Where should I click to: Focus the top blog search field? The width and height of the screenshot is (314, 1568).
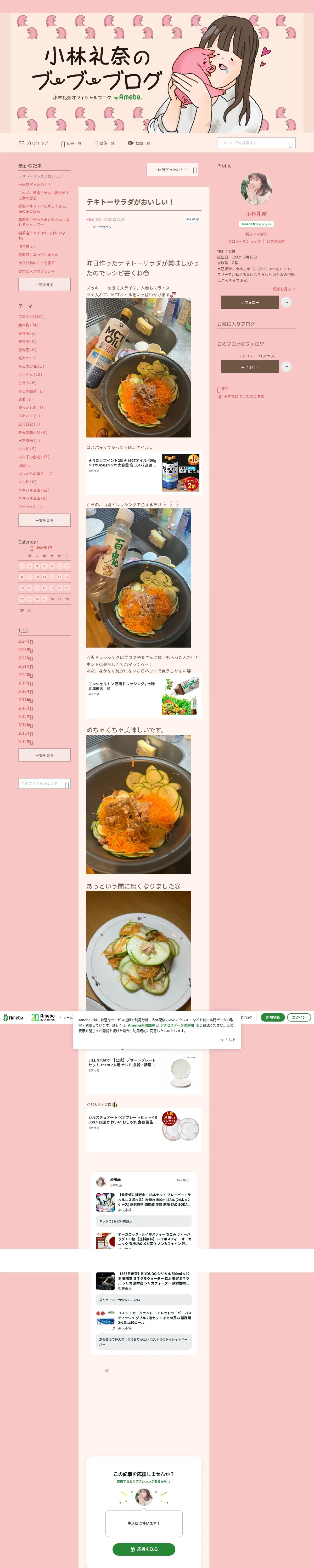tap(253, 143)
